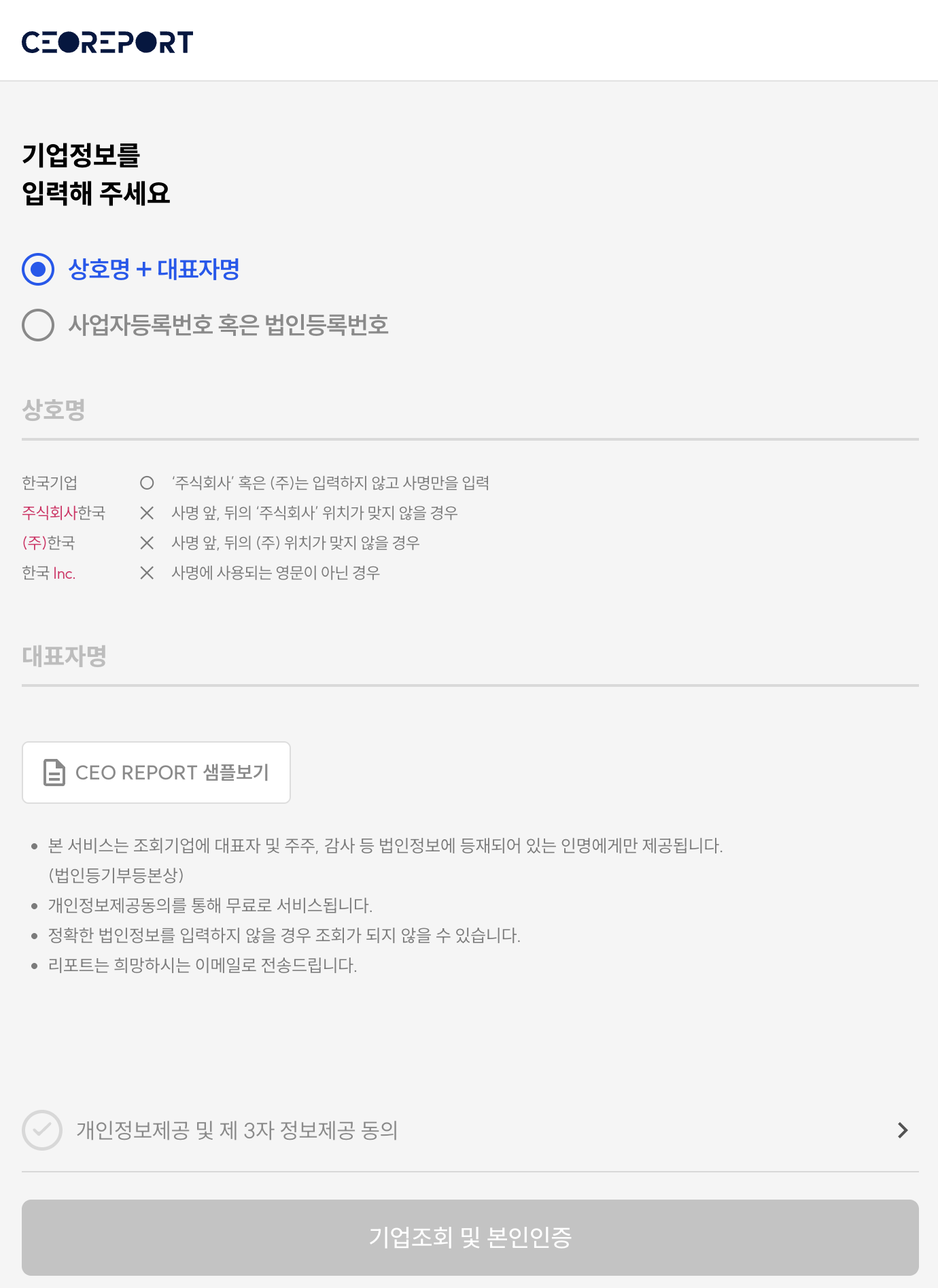Select the 상호명 + 대표자명 radio option

38,269
